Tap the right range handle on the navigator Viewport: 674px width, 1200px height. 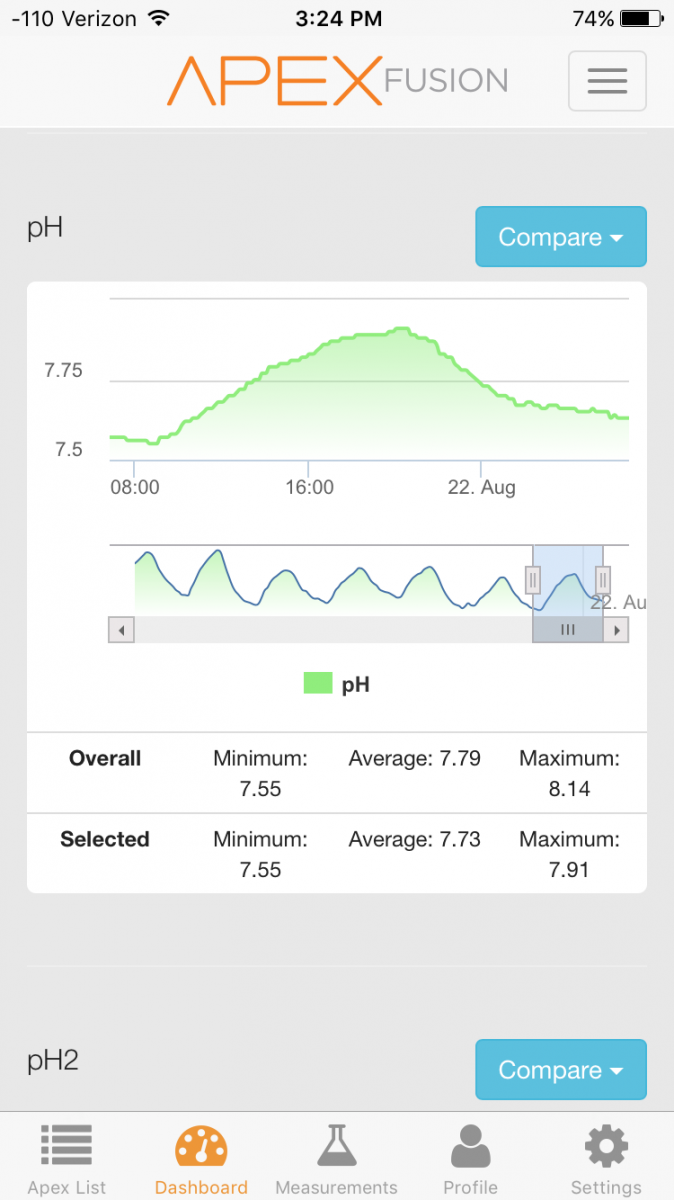[x=603, y=579]
